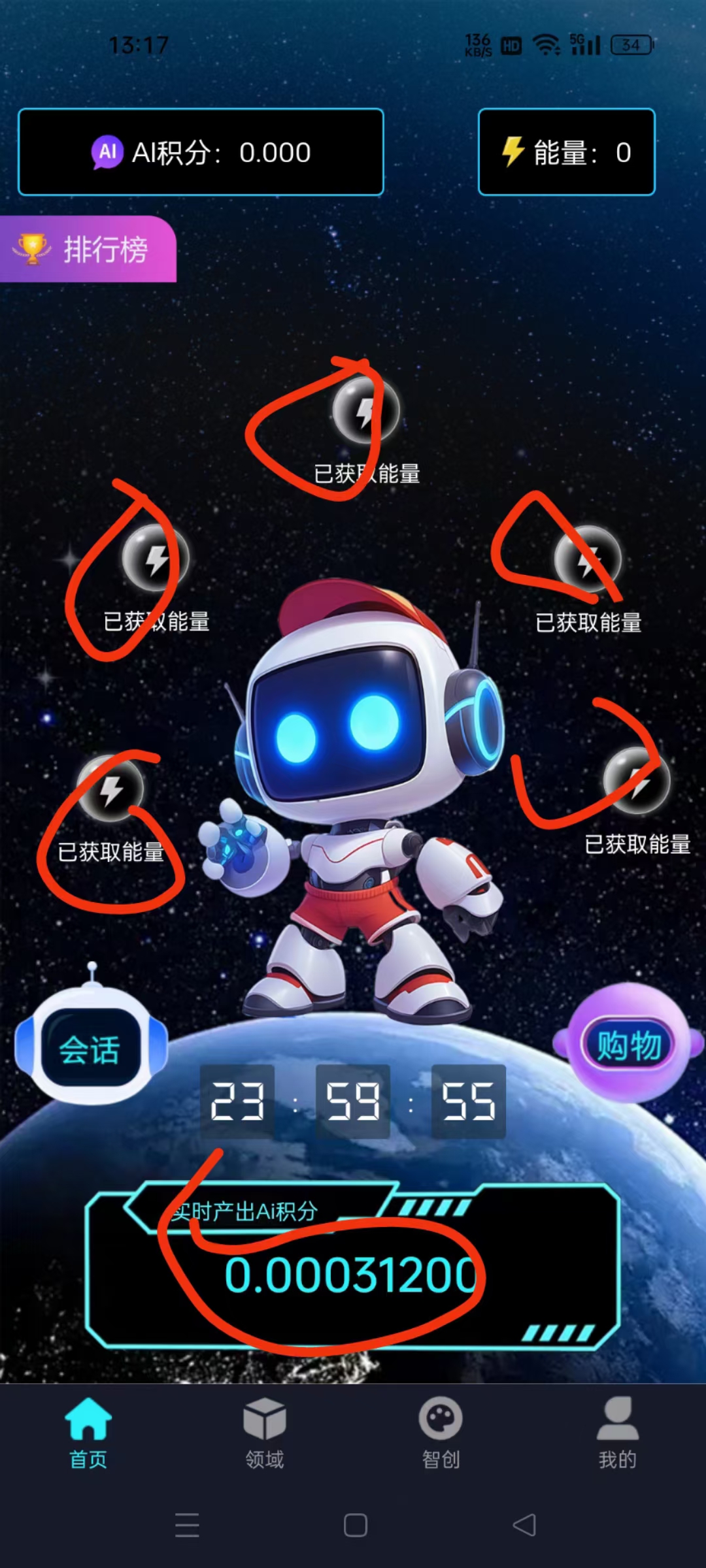Switch to the 智创 tab
This screenshot has width=706, height=1568.
coord(441,1433)
